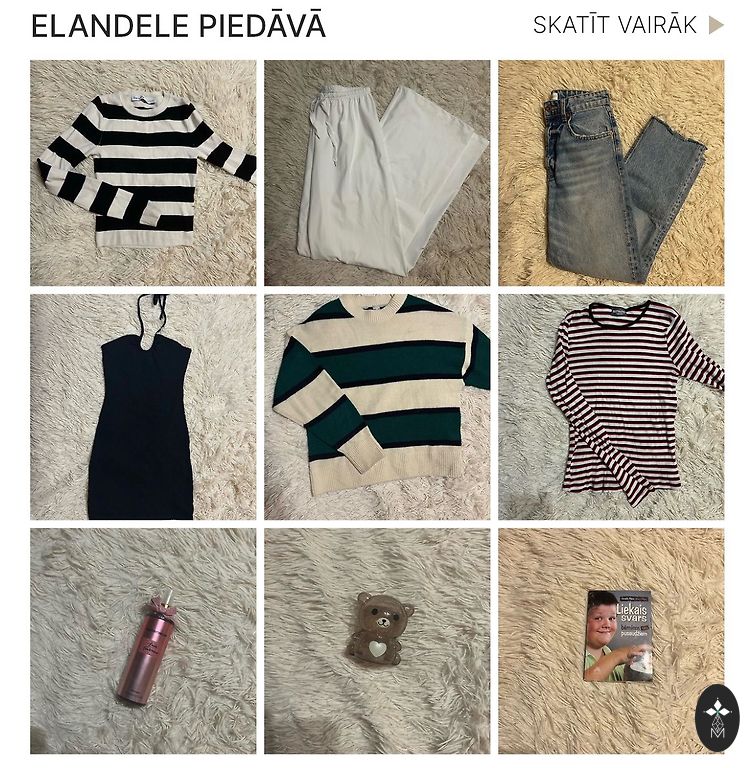The width and height of the screenshot is (756, 768).
Task: Select the teddy bear accessory item
Action: [377, 640]
